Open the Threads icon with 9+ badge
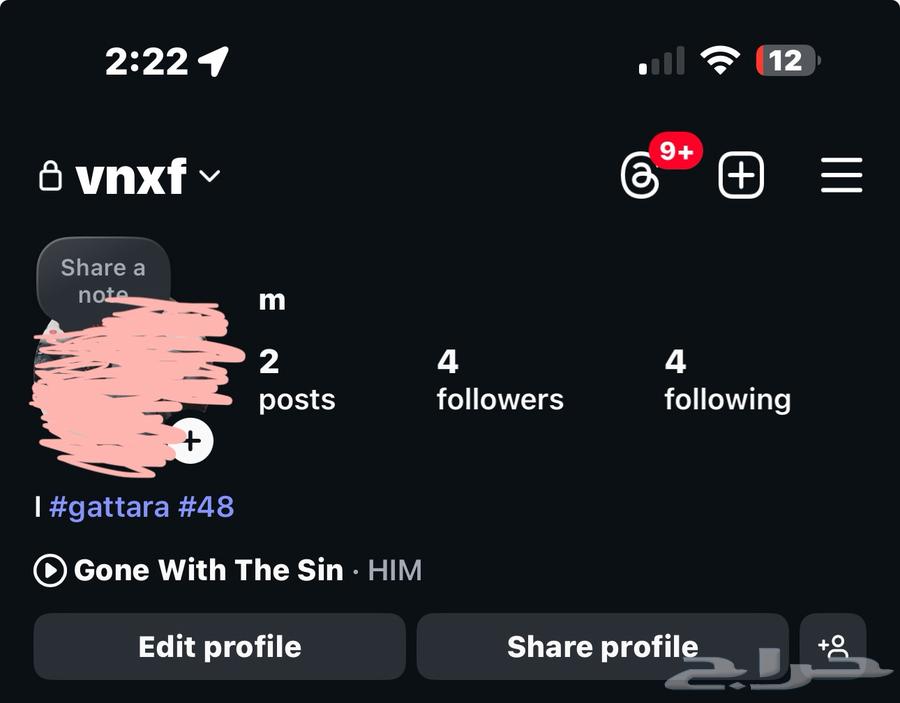The image size is (900, 703). pos(640,178)
